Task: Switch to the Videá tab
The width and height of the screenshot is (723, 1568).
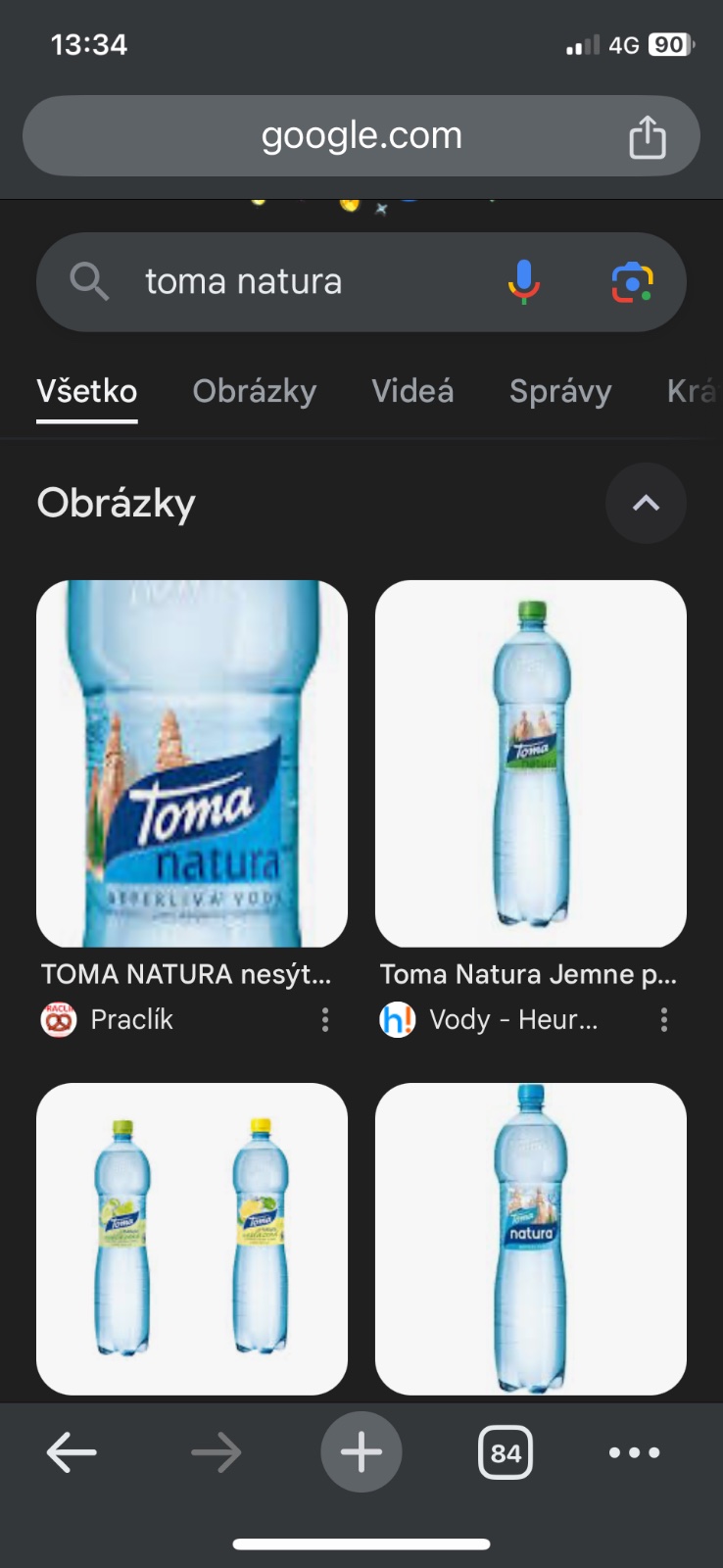Action: click(x=412, y=391)
